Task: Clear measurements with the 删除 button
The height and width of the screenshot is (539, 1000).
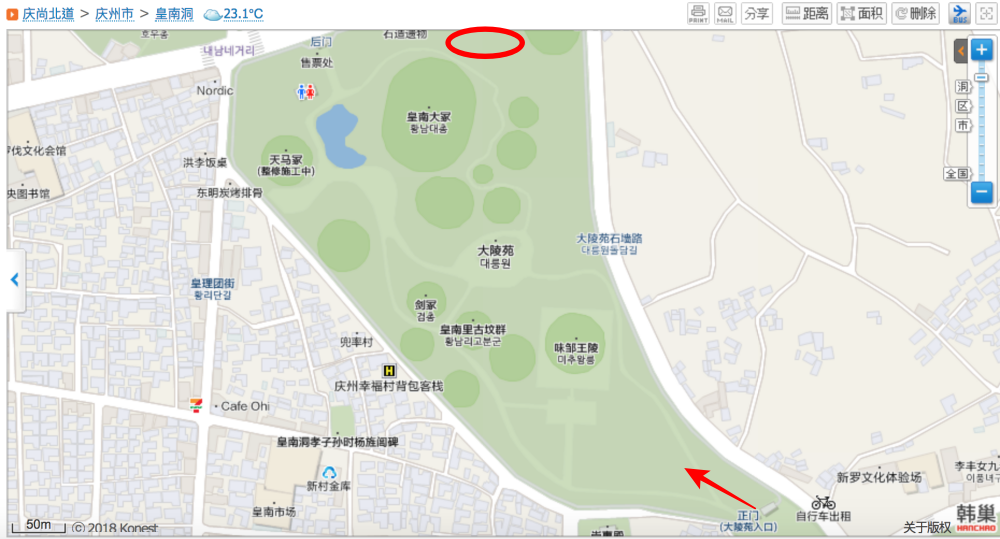Action: pyautogui.click(x=915, y=13)
